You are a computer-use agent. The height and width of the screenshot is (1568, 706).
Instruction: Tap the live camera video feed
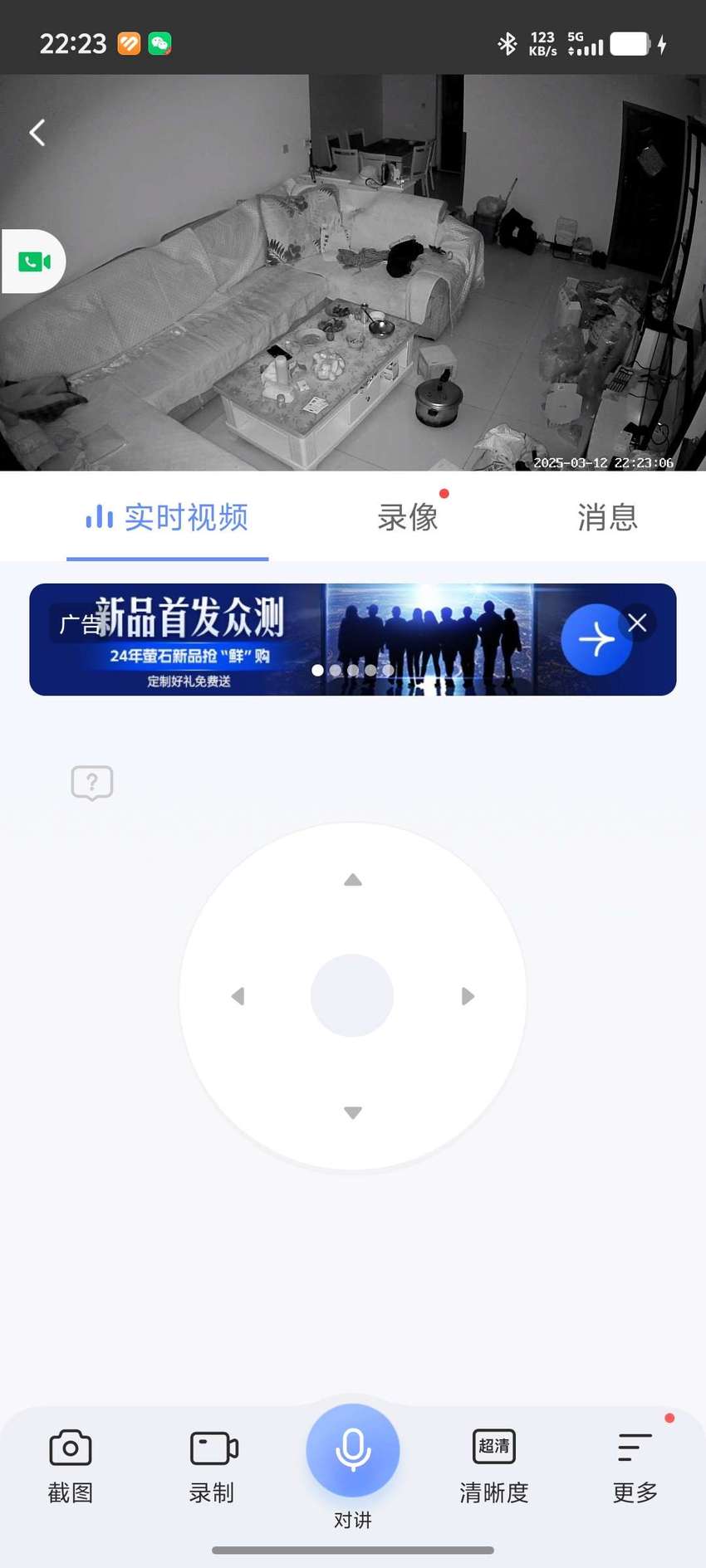pos(353,273)
